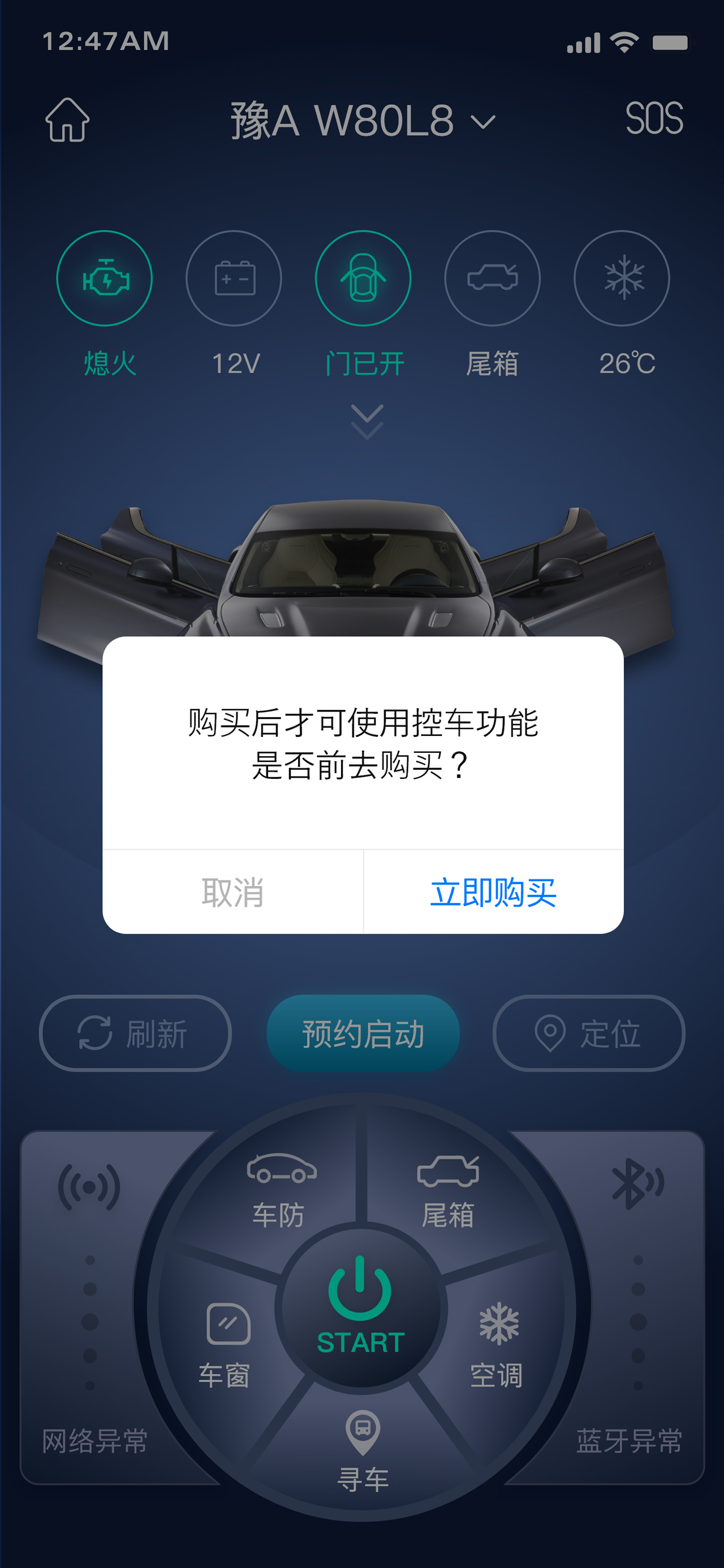Open the 12V battery status
Viewport: 724px width, 1568px height.
coord(234,279)
